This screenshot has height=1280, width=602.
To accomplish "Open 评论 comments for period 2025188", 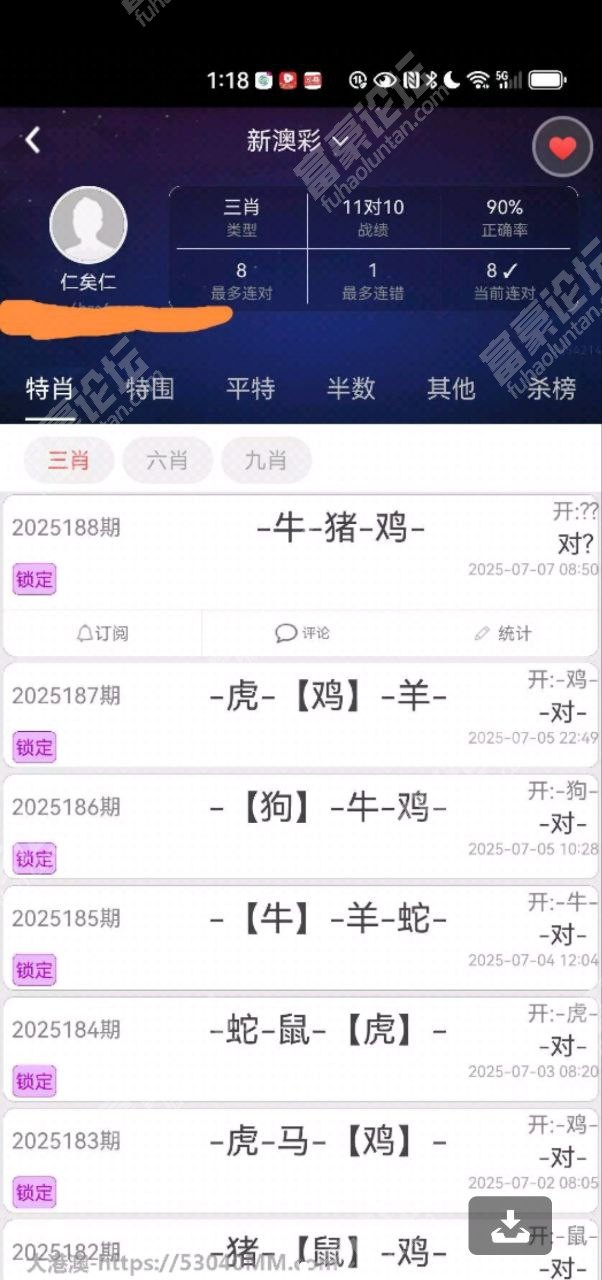I will pos(302,633).
